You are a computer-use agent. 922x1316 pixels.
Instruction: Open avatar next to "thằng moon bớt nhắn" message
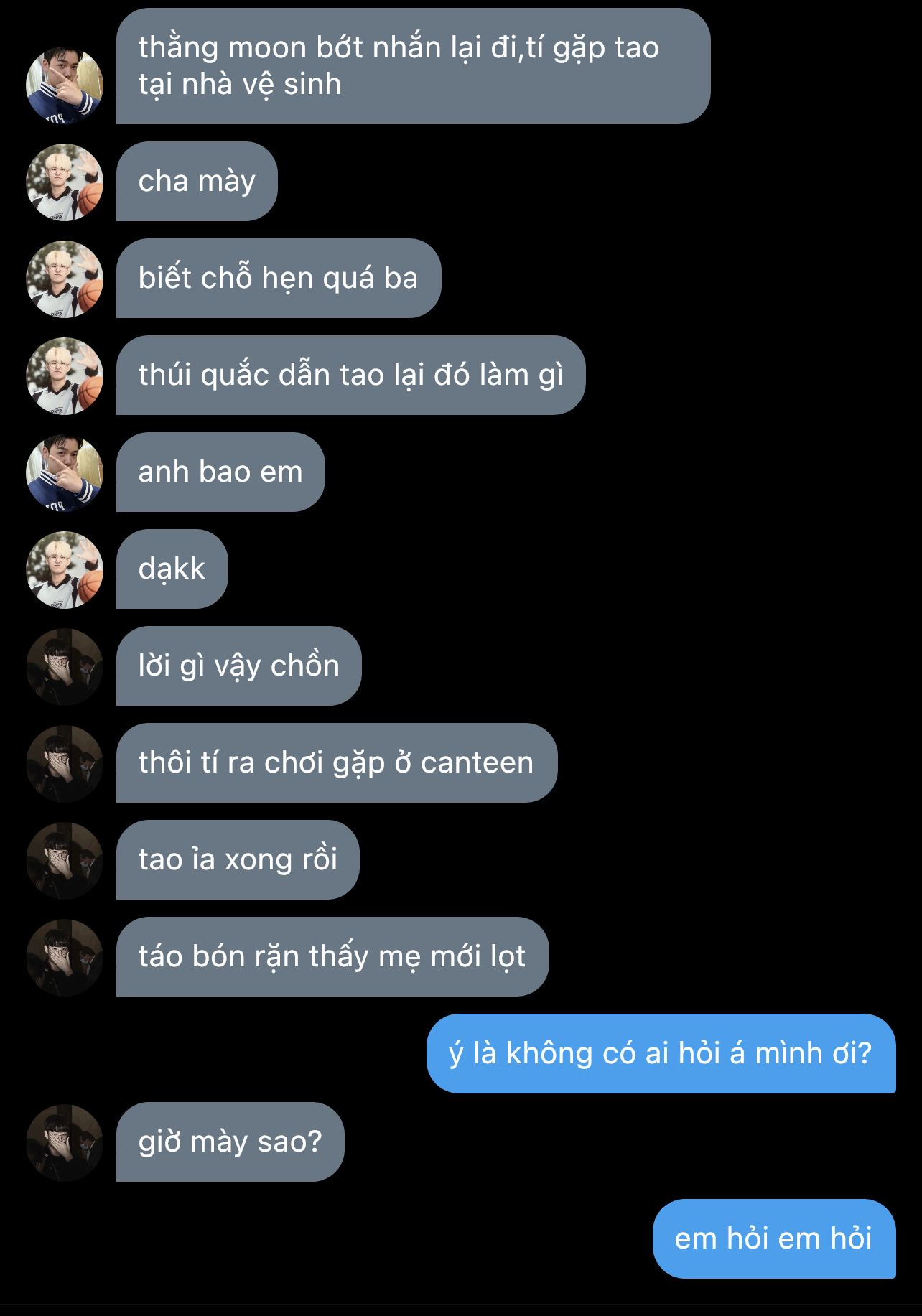tap(65, 85)
